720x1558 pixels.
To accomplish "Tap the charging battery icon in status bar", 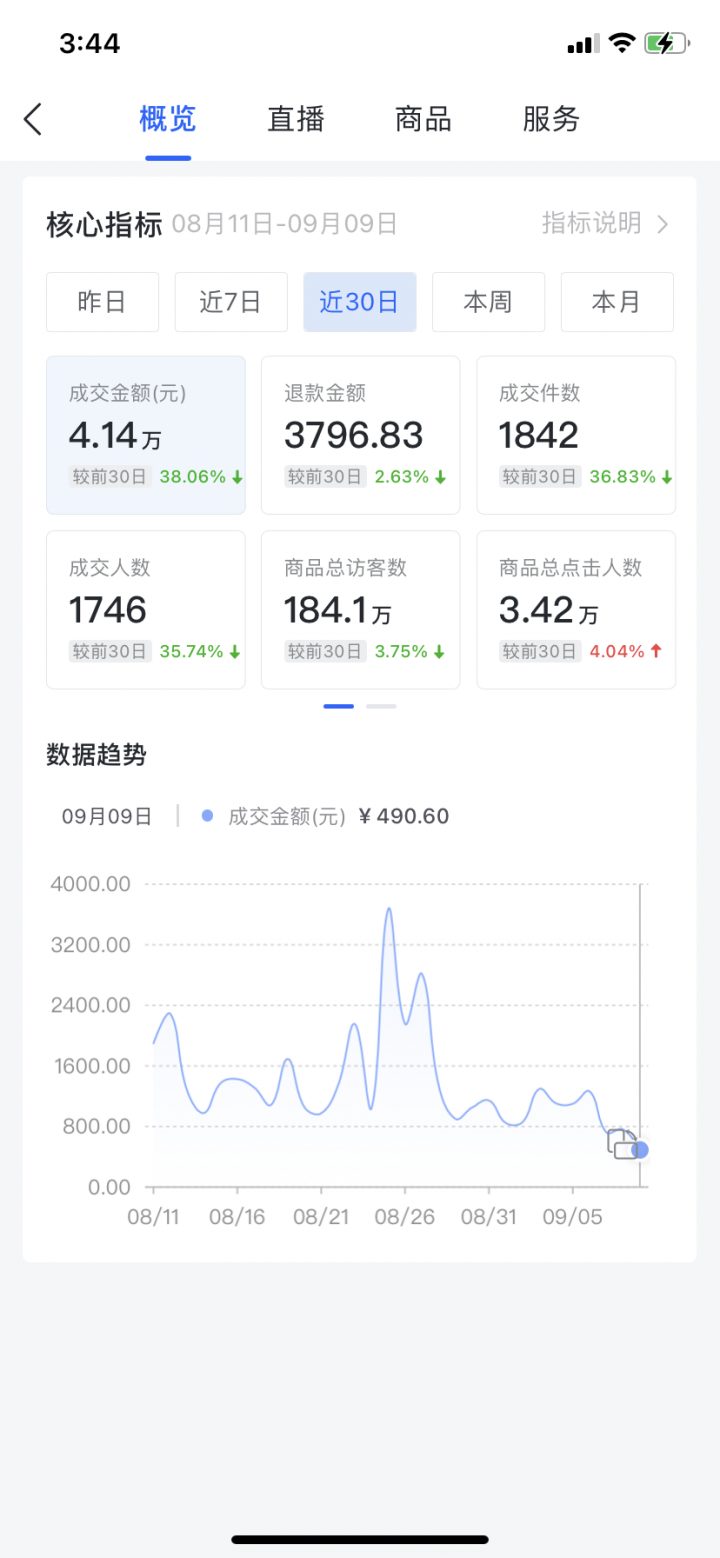I will coord(668,42).
